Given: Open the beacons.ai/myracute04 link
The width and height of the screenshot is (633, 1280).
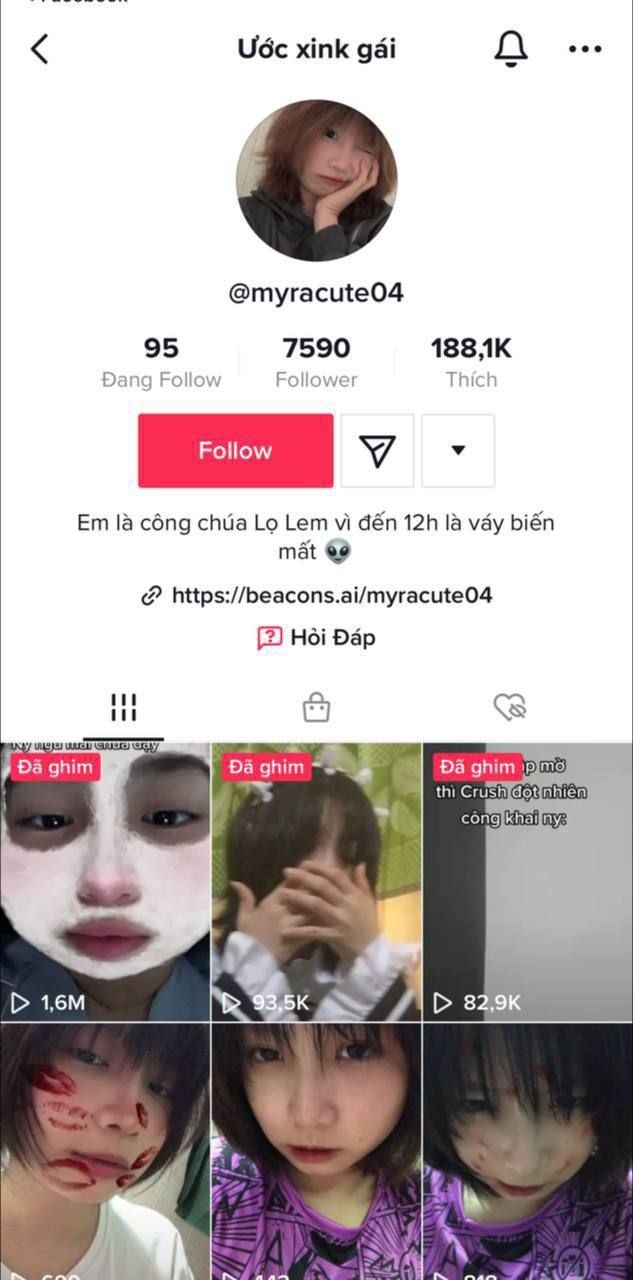Looking at the screenshot, I should coord(330,596).
